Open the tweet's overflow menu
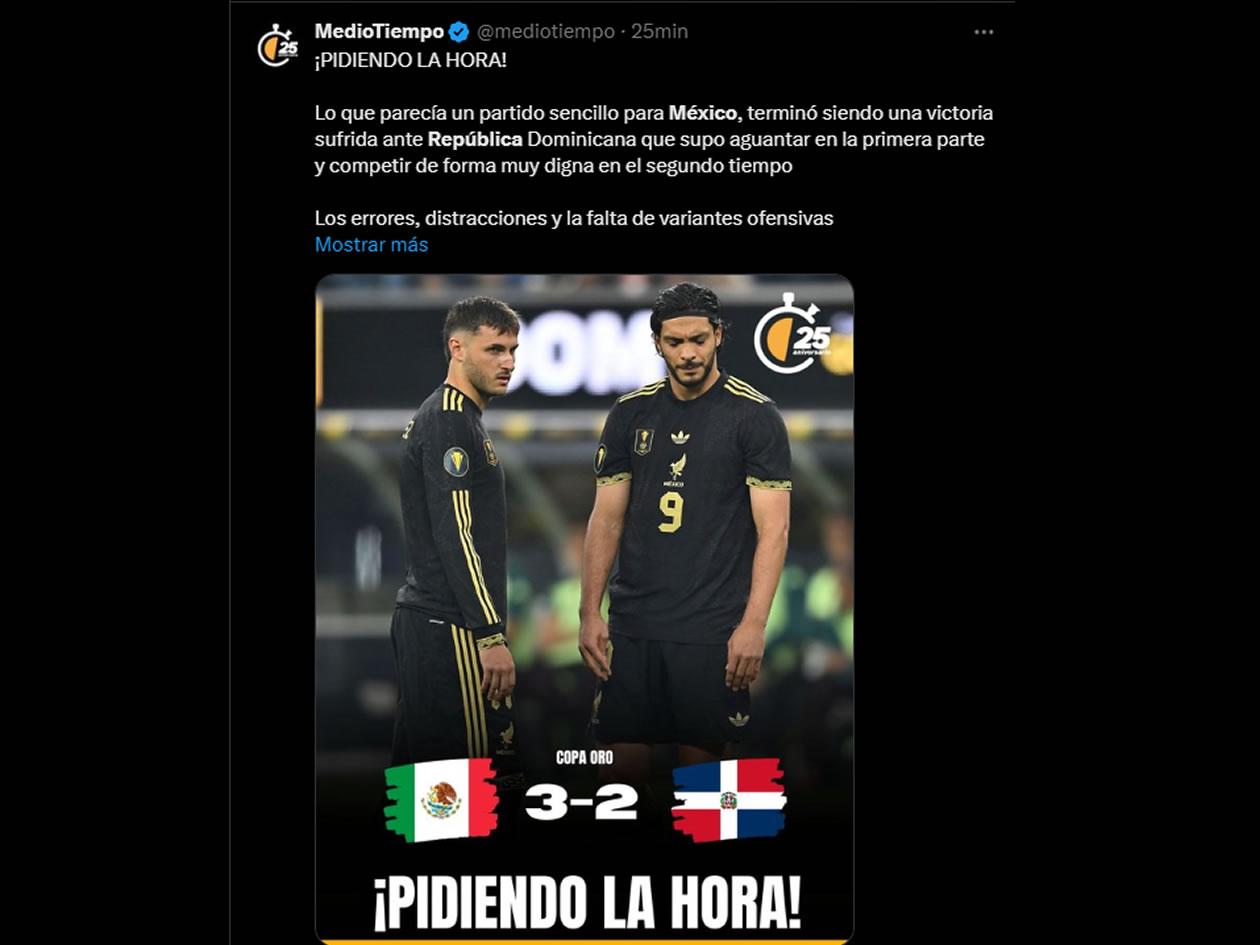The height and width of the screenshot is (945, 1260). coord(984,32)
